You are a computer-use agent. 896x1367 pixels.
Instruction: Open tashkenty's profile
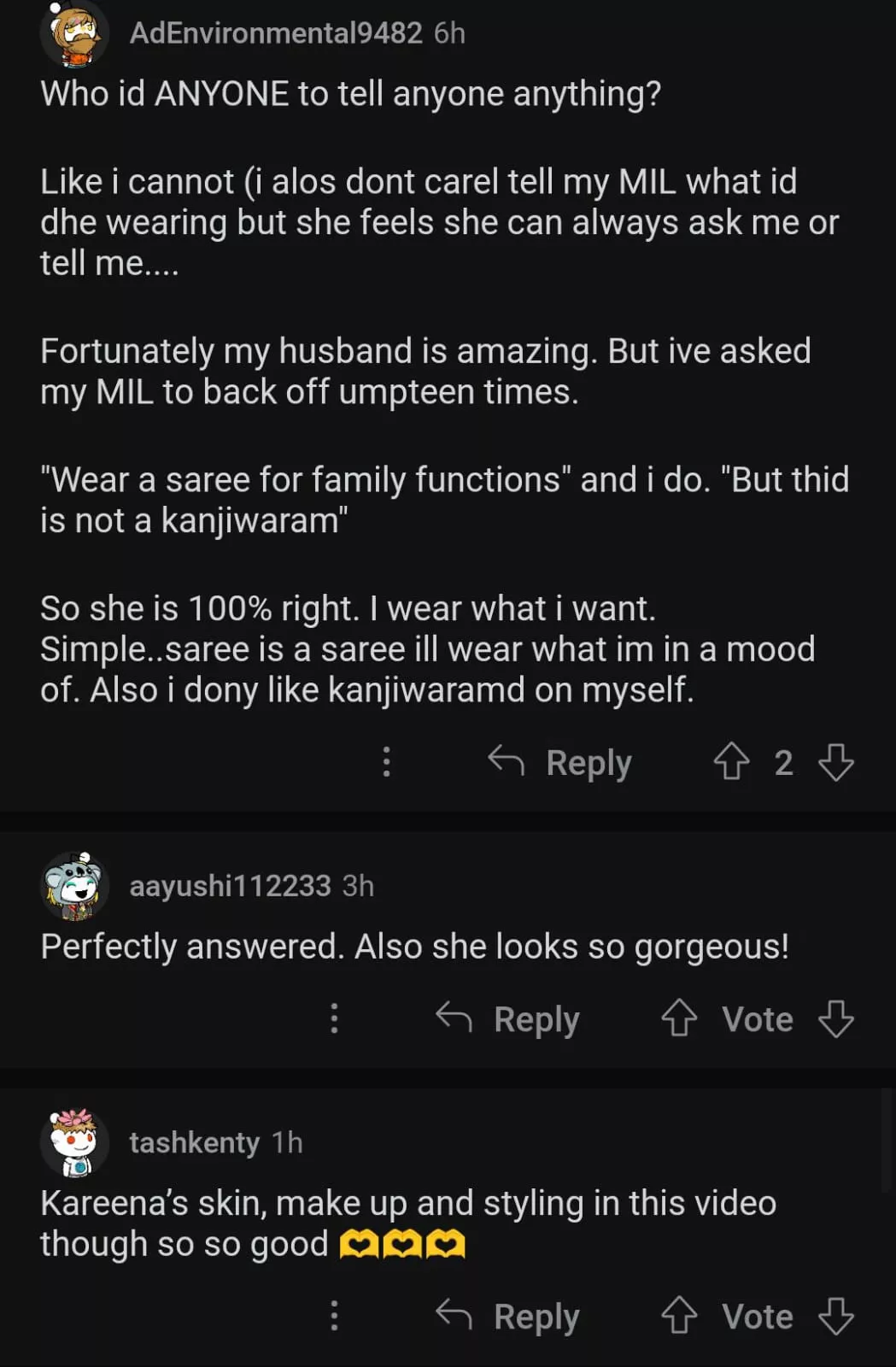tap(194, 1142)
